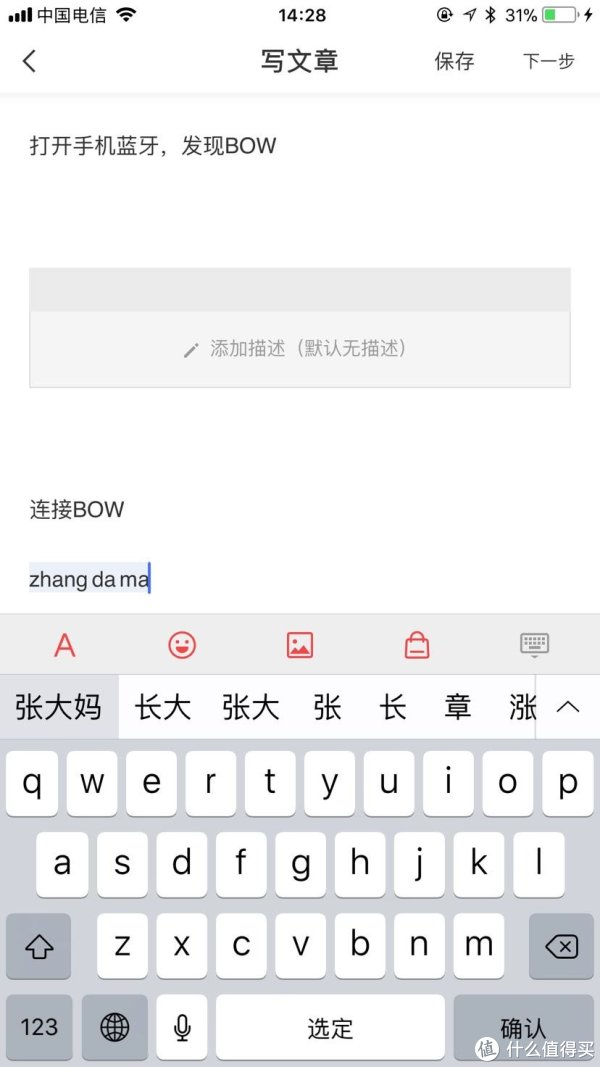The width and height of the screenshot is (600, 1067).
Task: Go back using the top-left arrow
Action: click(29, 61)
